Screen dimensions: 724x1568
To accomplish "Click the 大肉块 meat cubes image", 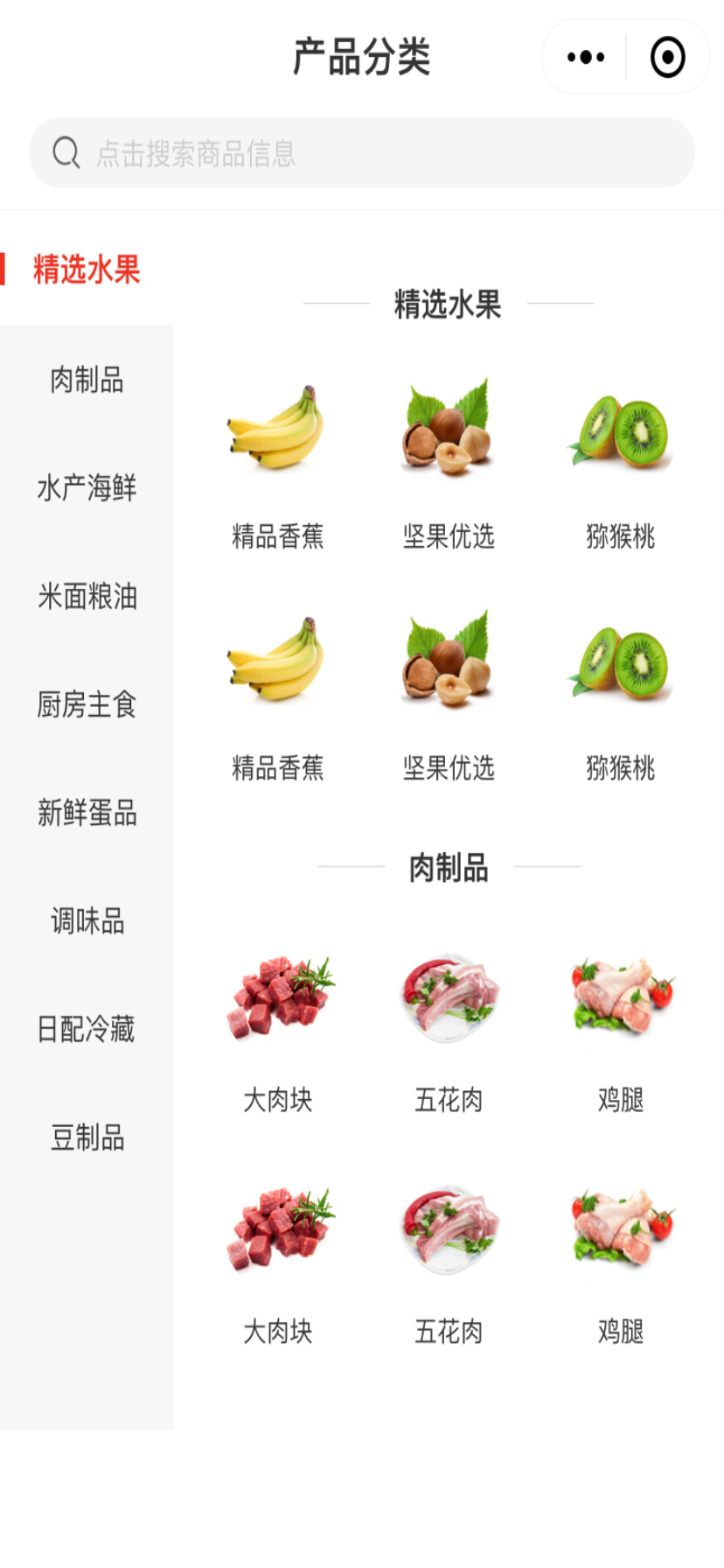I will [x=278, y=996].
